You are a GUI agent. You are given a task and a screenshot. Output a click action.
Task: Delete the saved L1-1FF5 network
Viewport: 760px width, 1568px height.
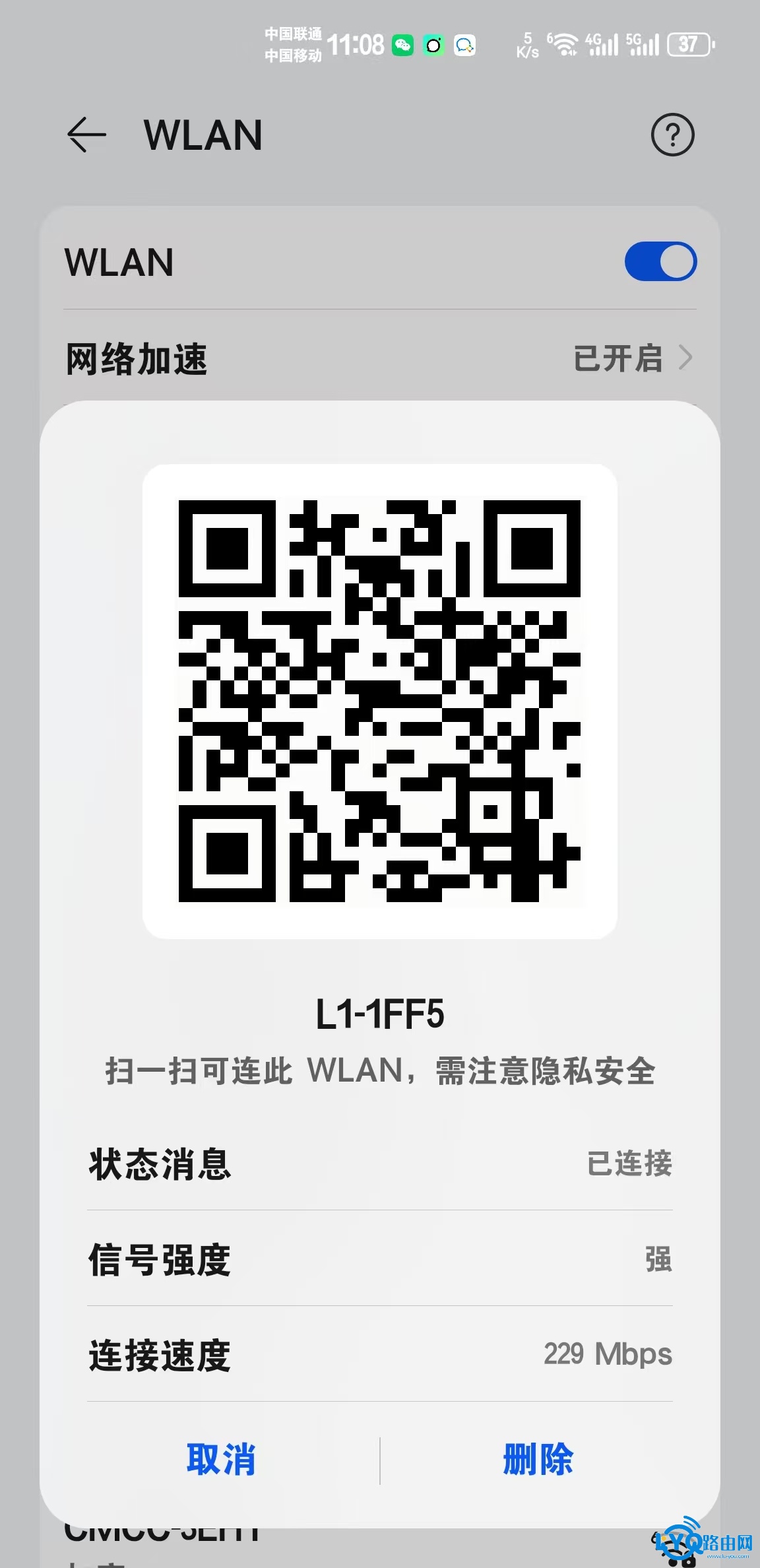538,1458
